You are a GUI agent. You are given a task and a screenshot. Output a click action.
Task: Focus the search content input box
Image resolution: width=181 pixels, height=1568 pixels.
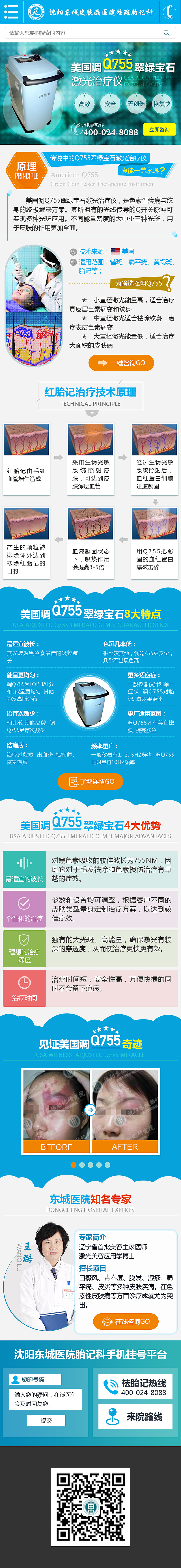[x=82, y=33]
